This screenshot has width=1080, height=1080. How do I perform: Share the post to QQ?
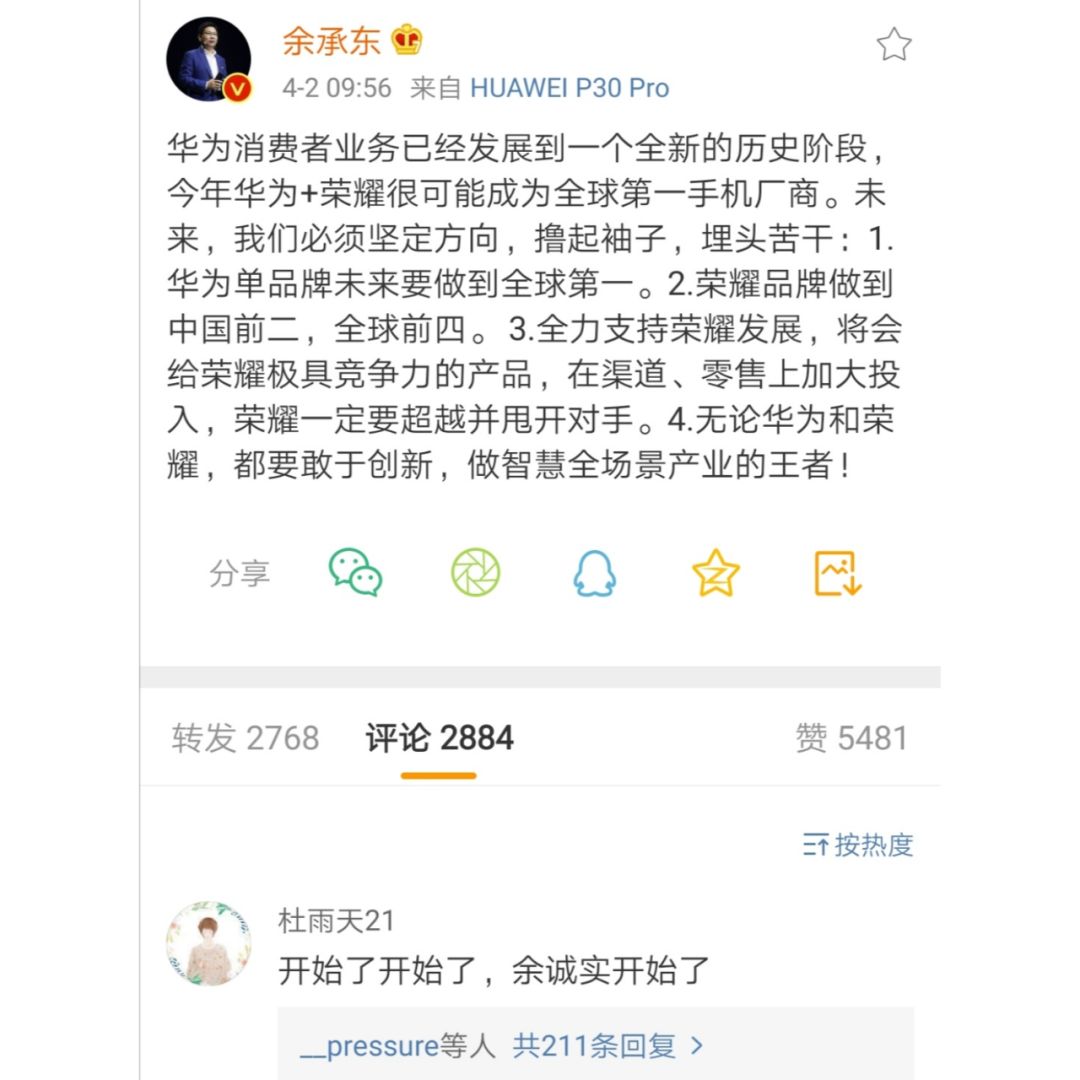pyautogui.click(x=594, y=574)
